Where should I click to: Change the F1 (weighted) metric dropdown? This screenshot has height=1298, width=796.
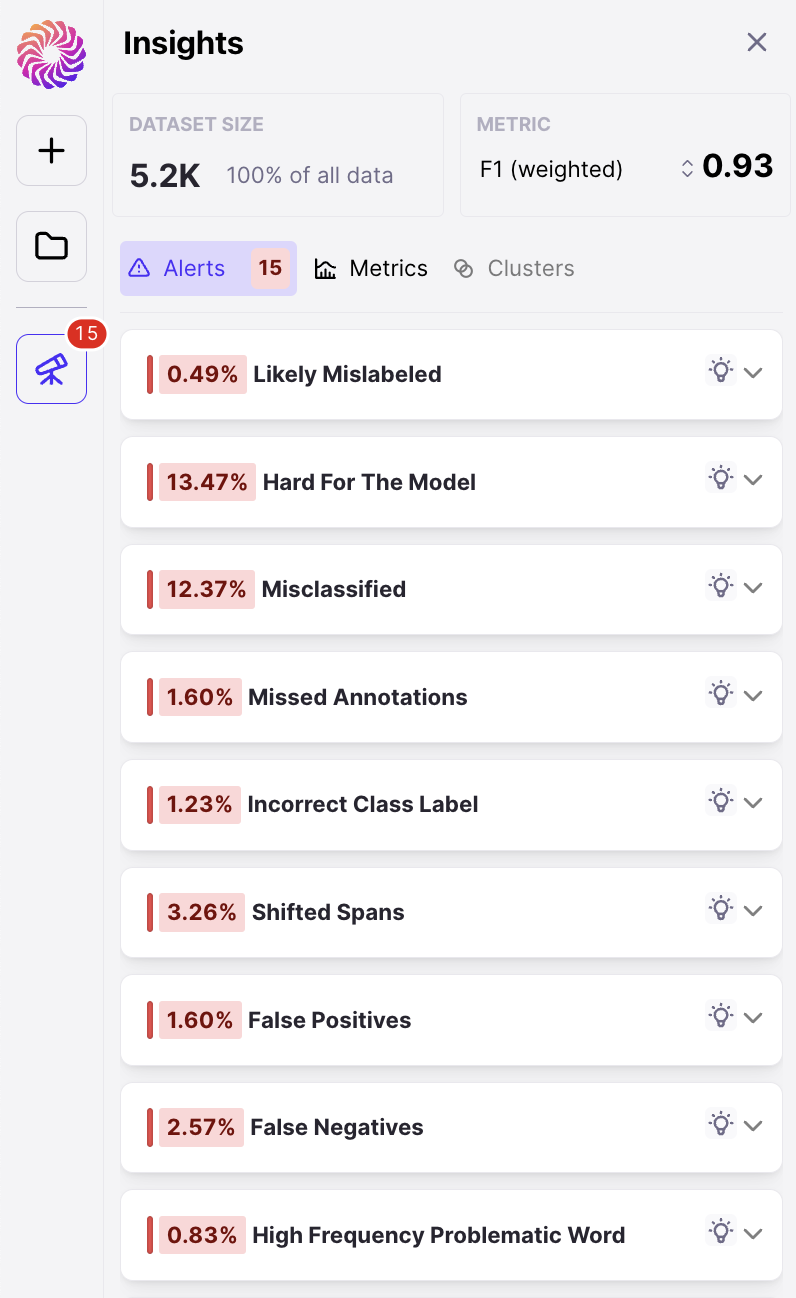686,169
